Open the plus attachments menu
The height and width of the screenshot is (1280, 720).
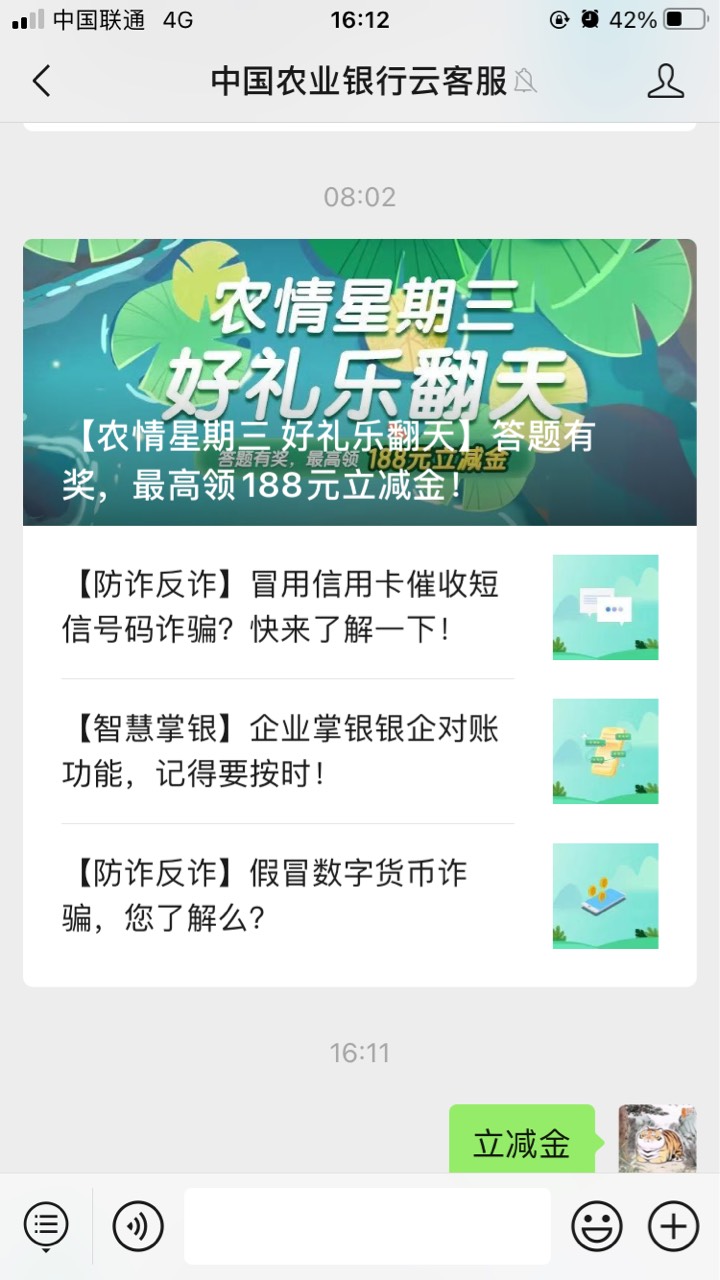(x=674, y=1225)
